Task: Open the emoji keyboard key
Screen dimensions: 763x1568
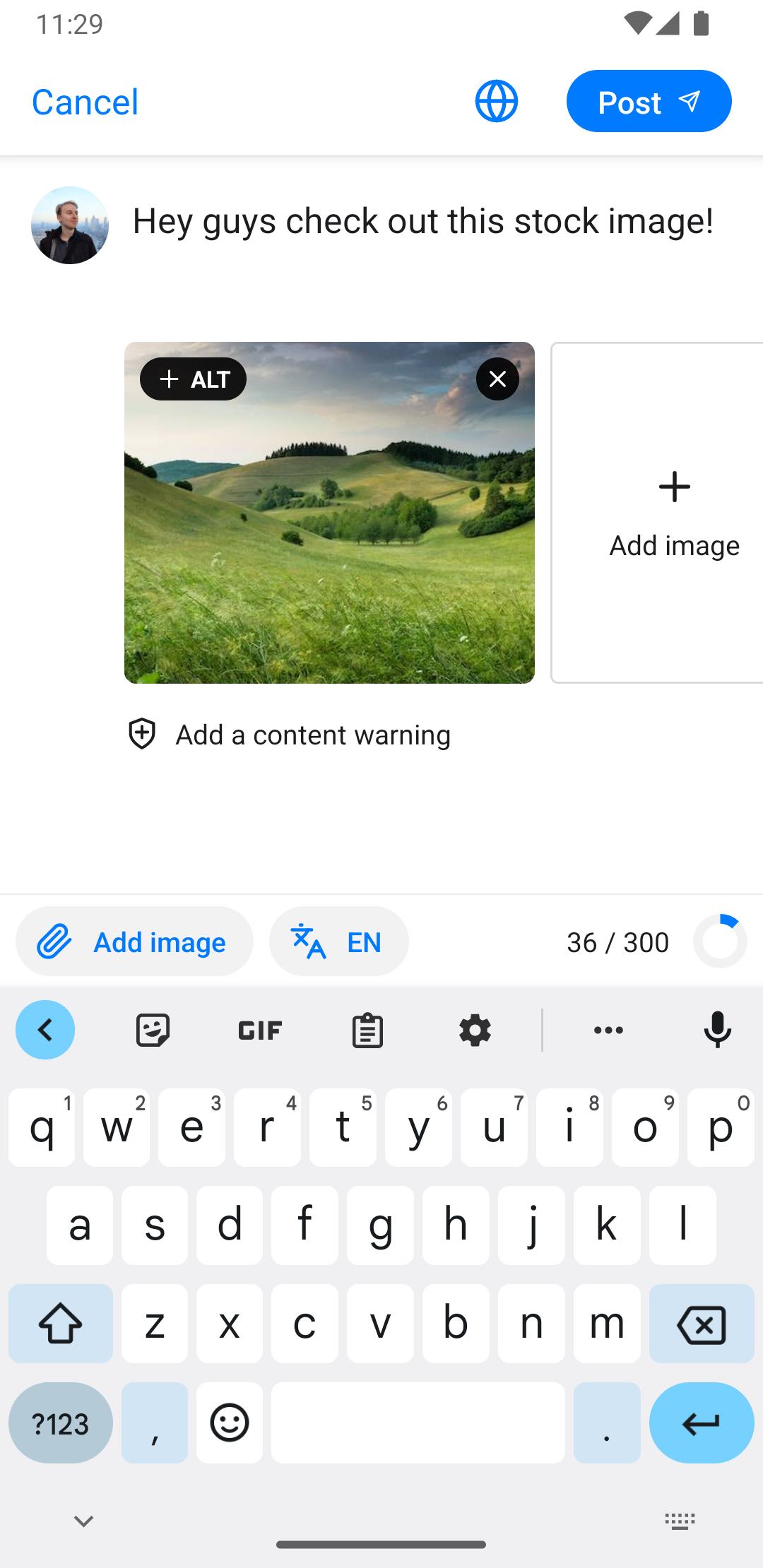Action: click(x=230, y=1423)
